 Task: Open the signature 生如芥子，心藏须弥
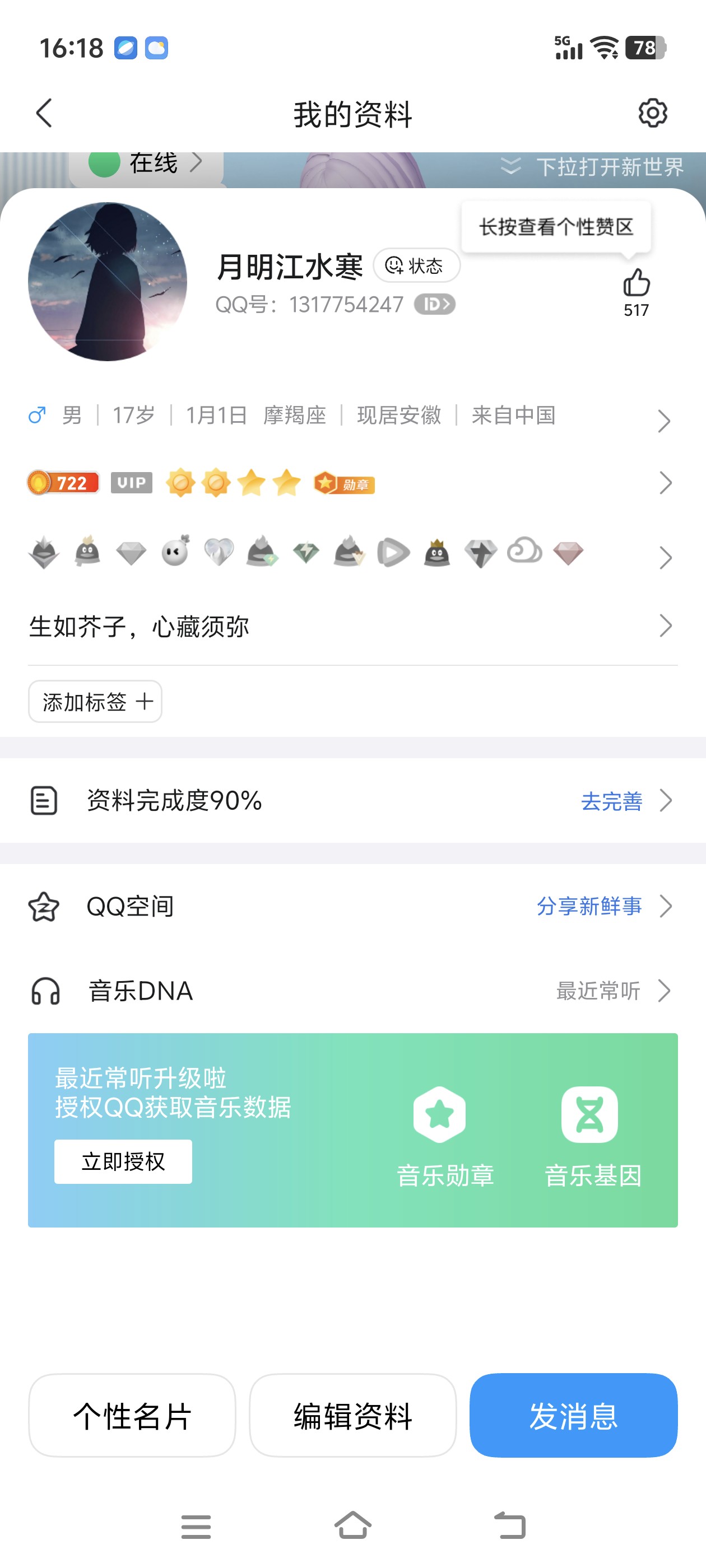pos(352,626)
